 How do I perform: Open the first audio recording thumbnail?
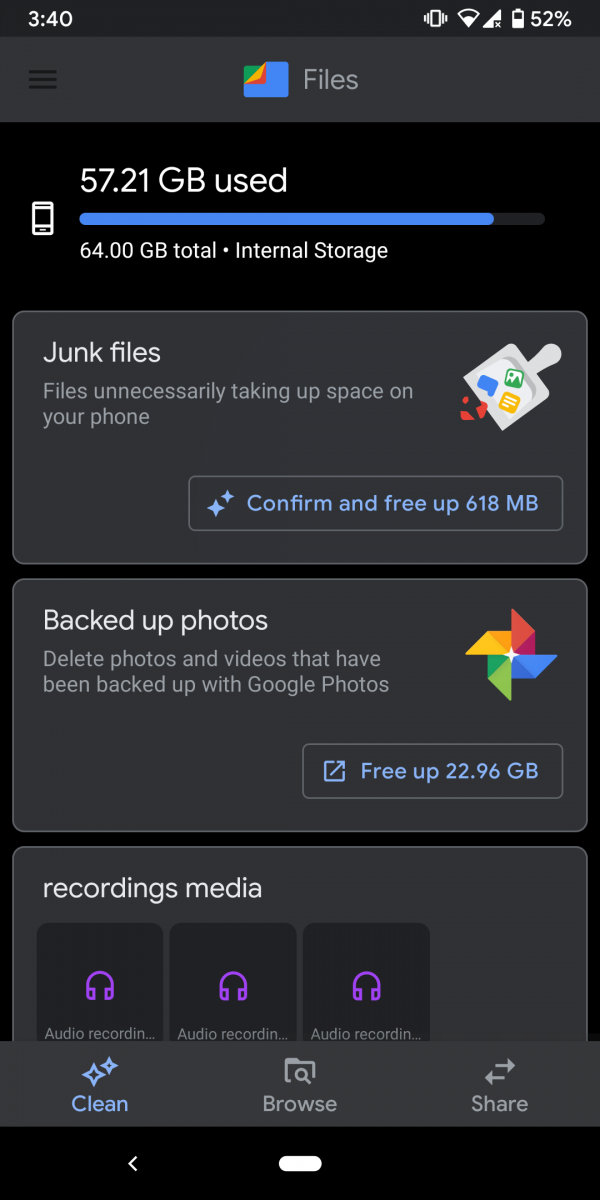[x=100, y=983]
